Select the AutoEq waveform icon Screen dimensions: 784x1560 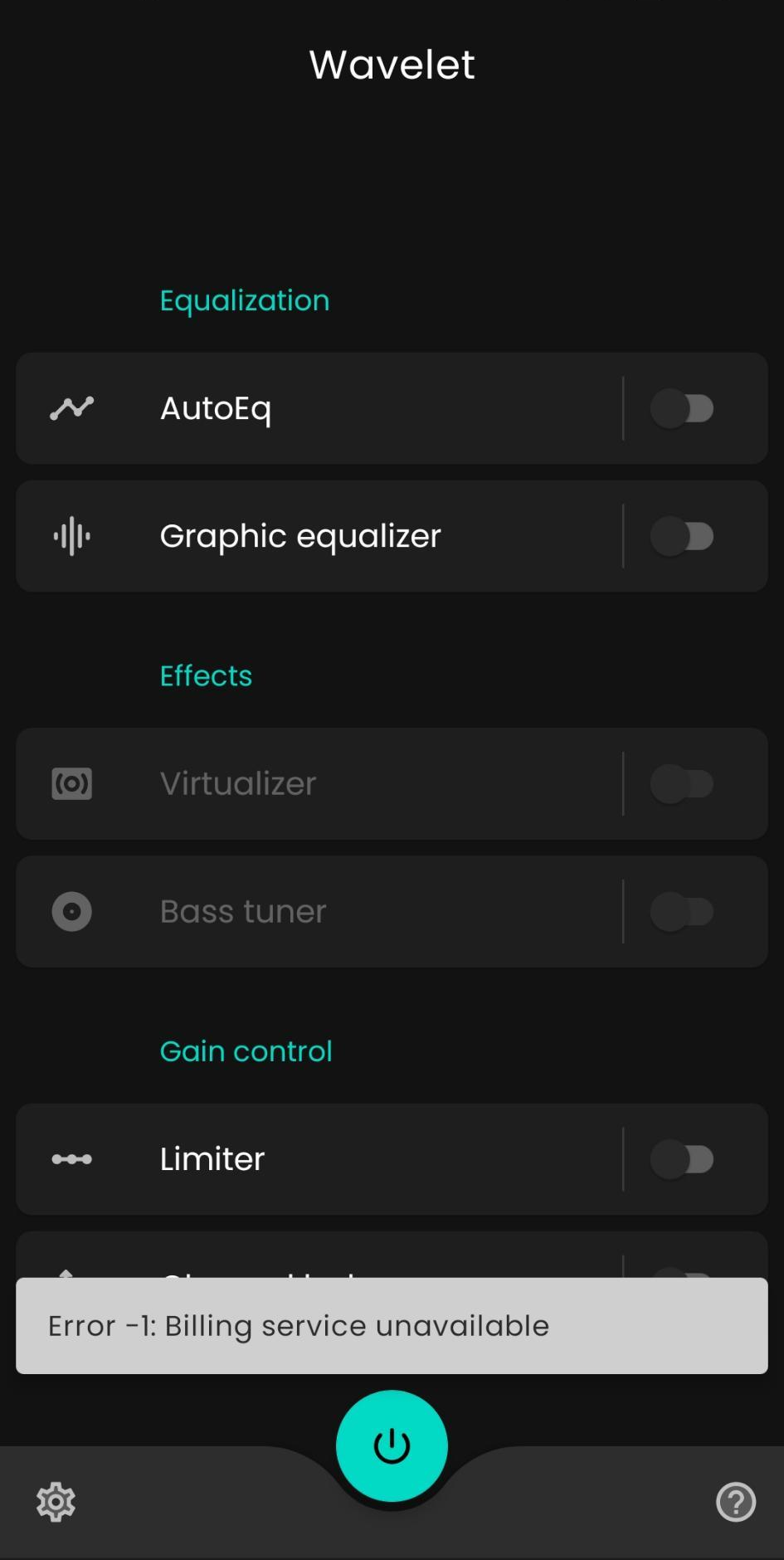pyautogui.click(x=71, y=407)
